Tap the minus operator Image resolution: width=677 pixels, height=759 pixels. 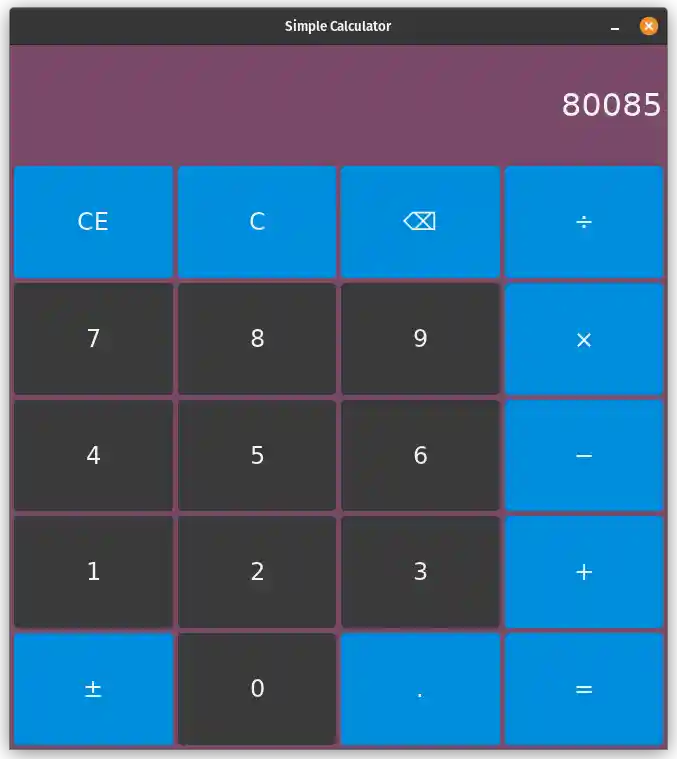point(584,455)
